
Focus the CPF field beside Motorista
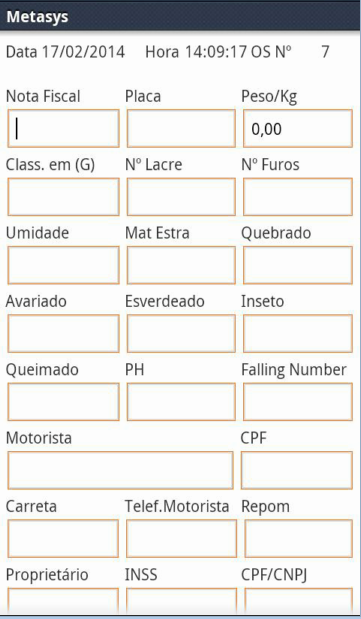click(x=297, y=470)
